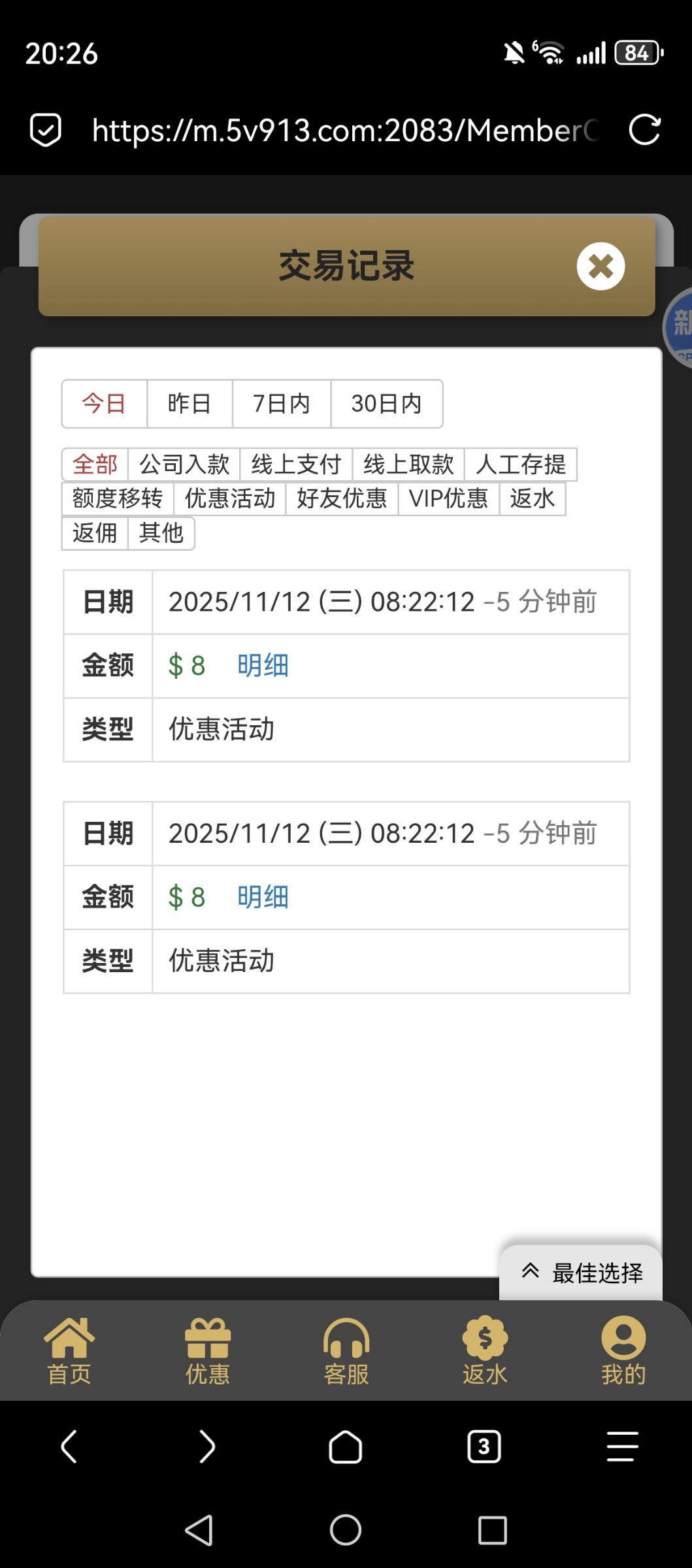Open the browser tabs switcher
The height and width of the screenshot is (1568, 692).
pos(484,1446)
